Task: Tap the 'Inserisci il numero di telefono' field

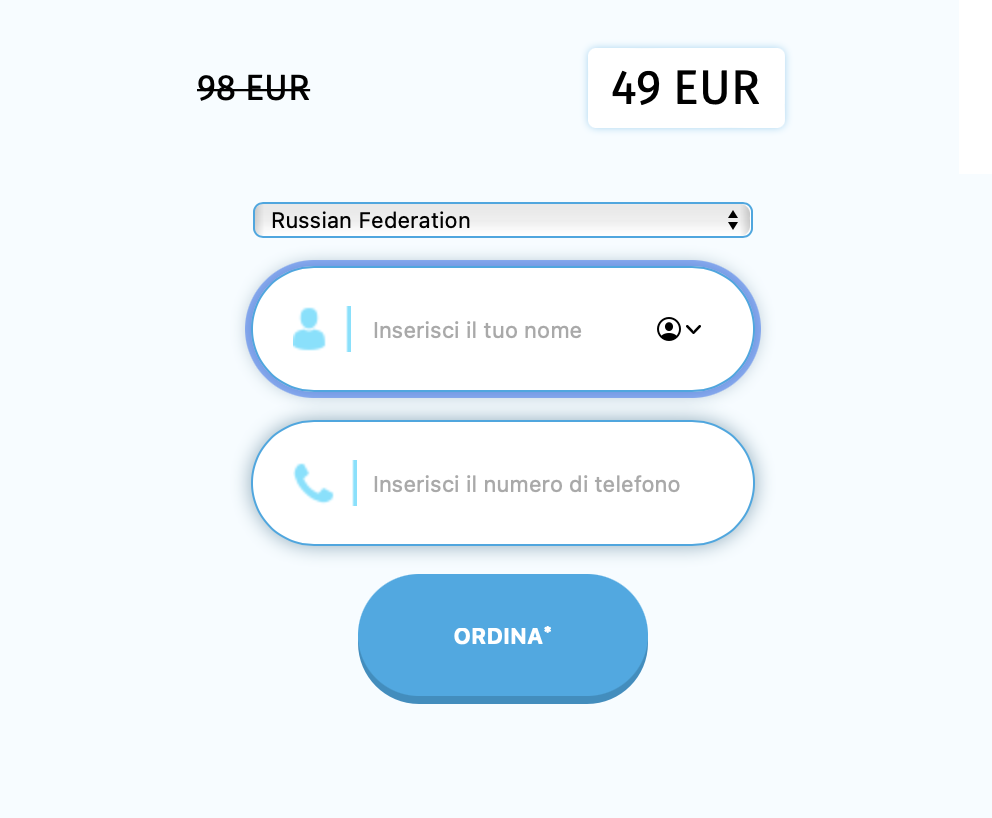Action: [x=526, y=485]
